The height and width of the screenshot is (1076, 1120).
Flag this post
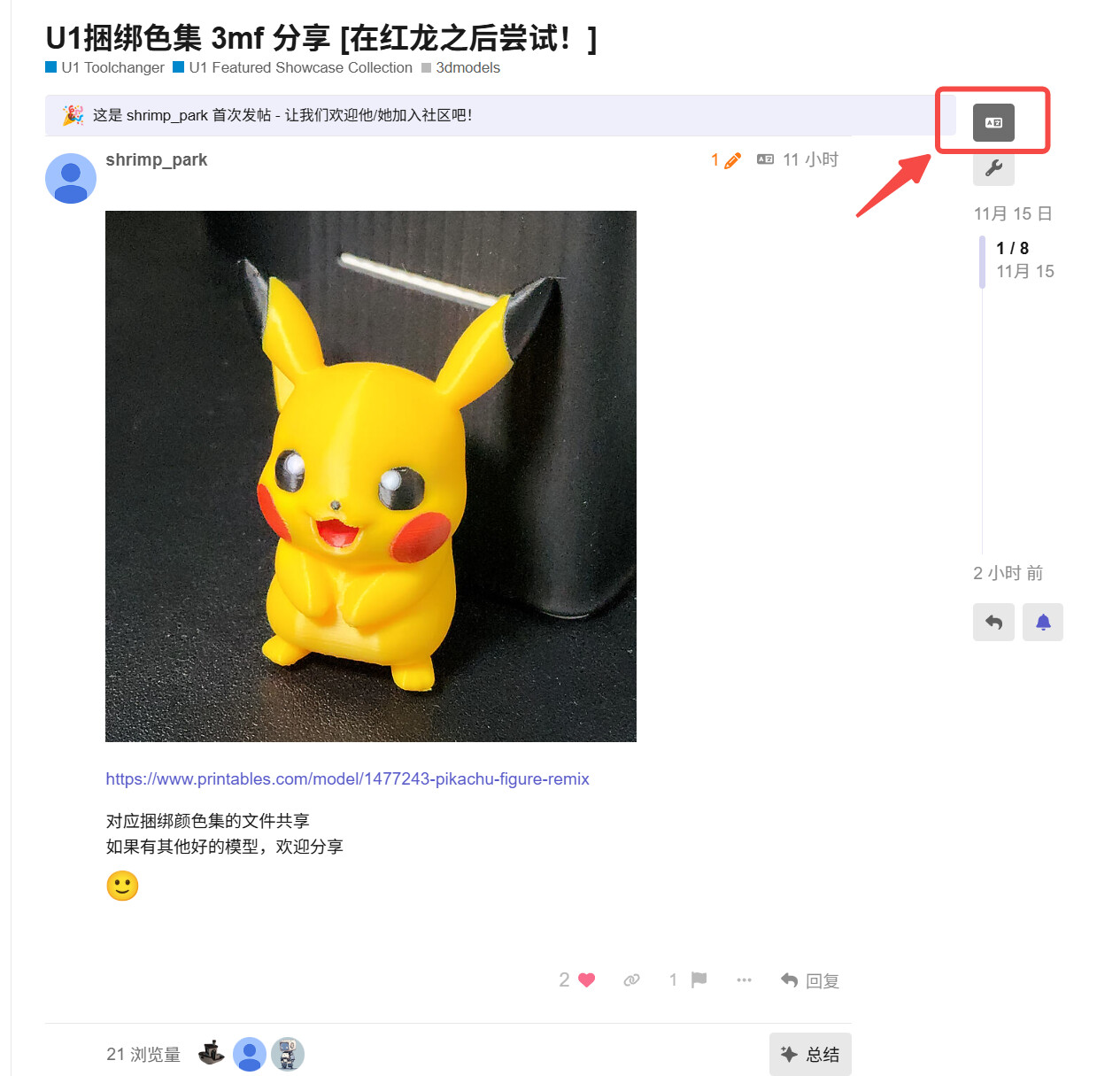coord(699,979)
